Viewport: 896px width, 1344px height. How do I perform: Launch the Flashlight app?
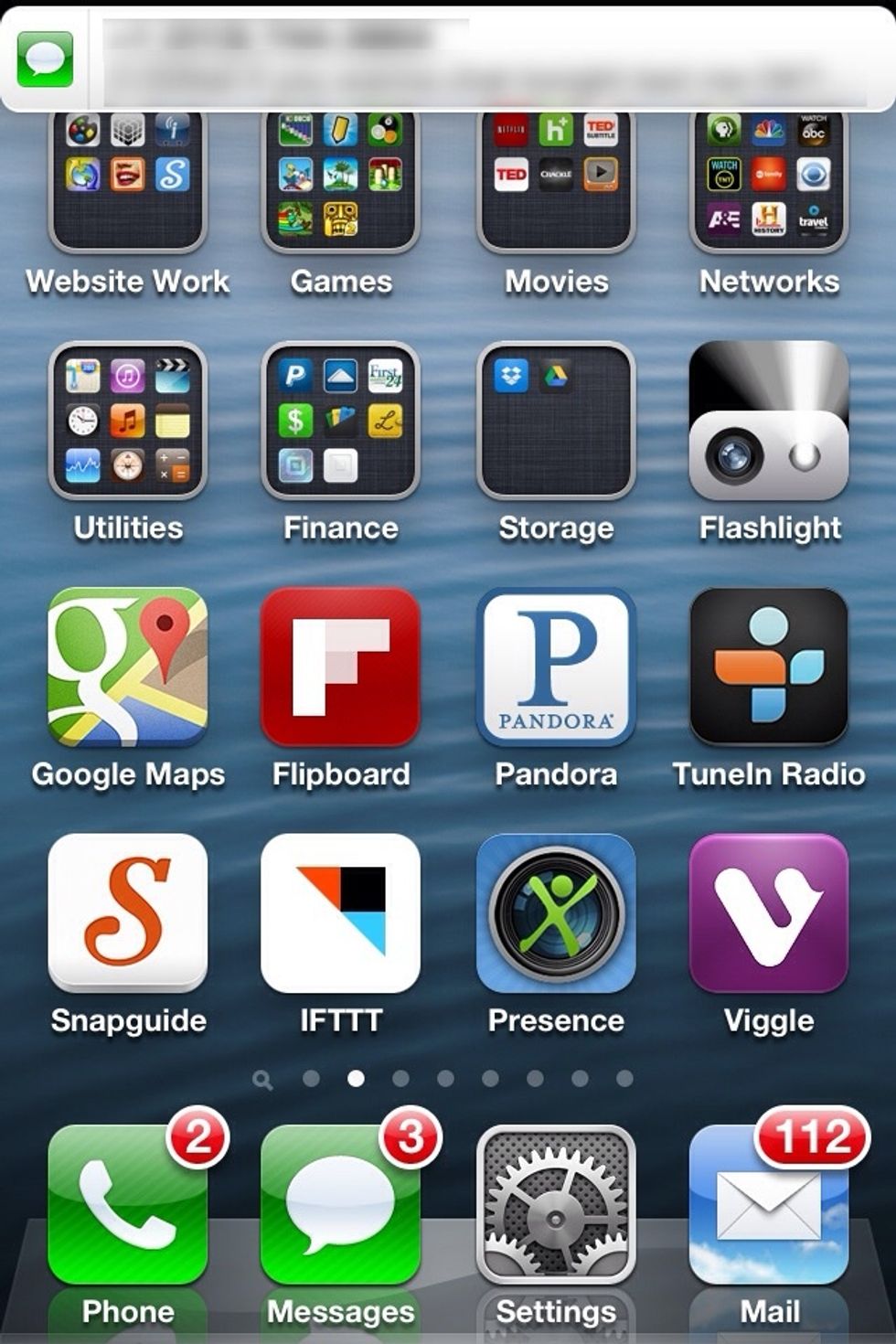pyautogui.click(x=769, y=421)
